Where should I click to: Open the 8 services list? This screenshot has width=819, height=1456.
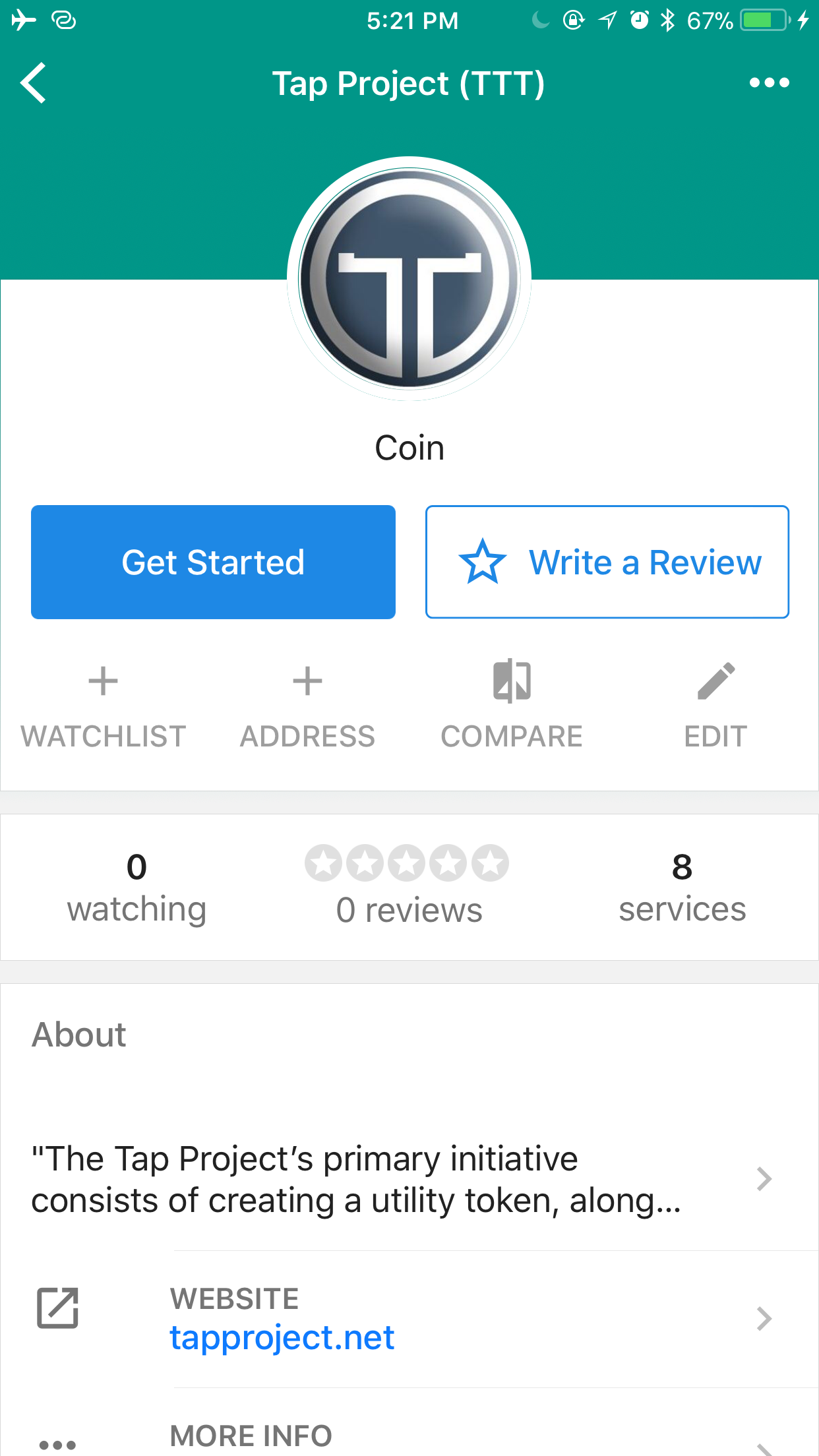pyautogui.click(x=682, y=888)
